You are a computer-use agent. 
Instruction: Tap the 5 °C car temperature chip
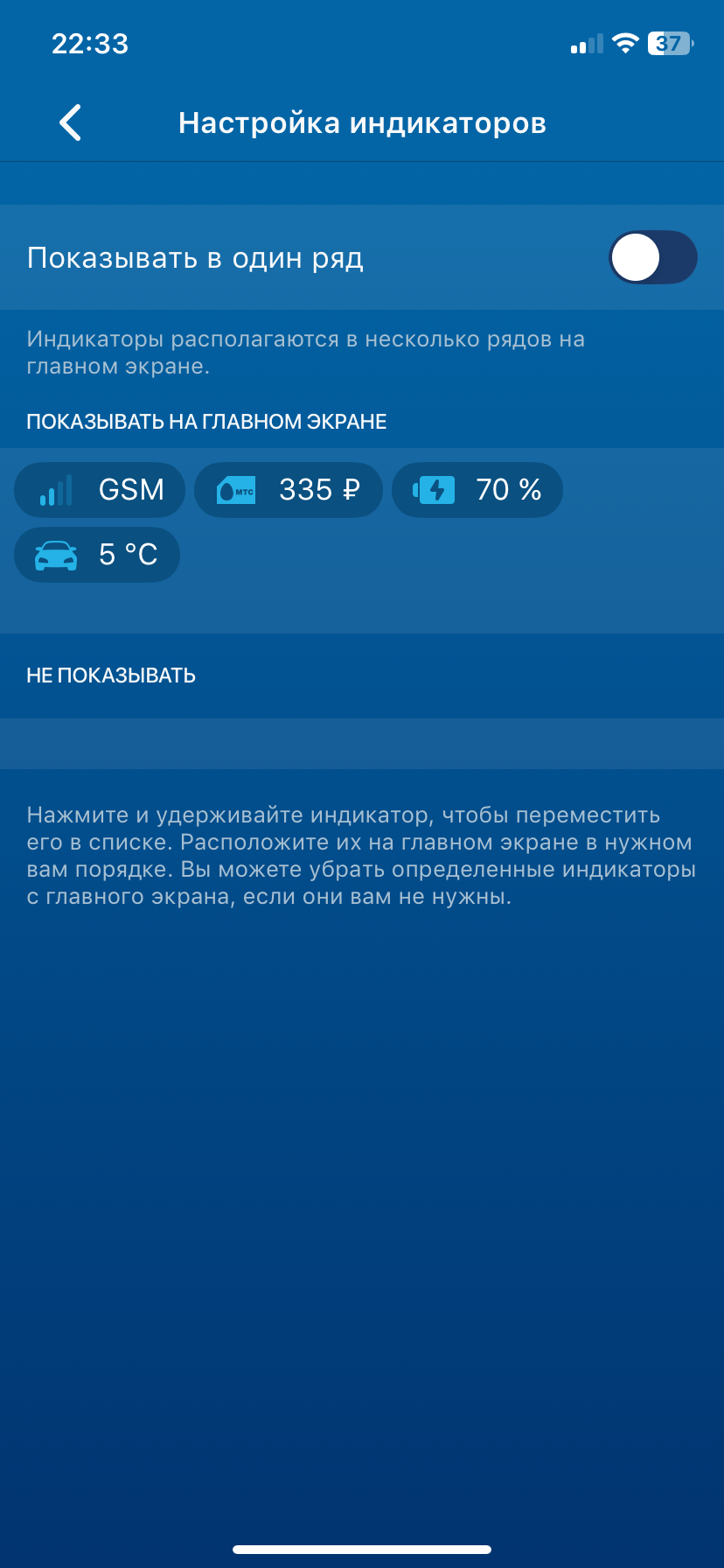coord(97,555)
